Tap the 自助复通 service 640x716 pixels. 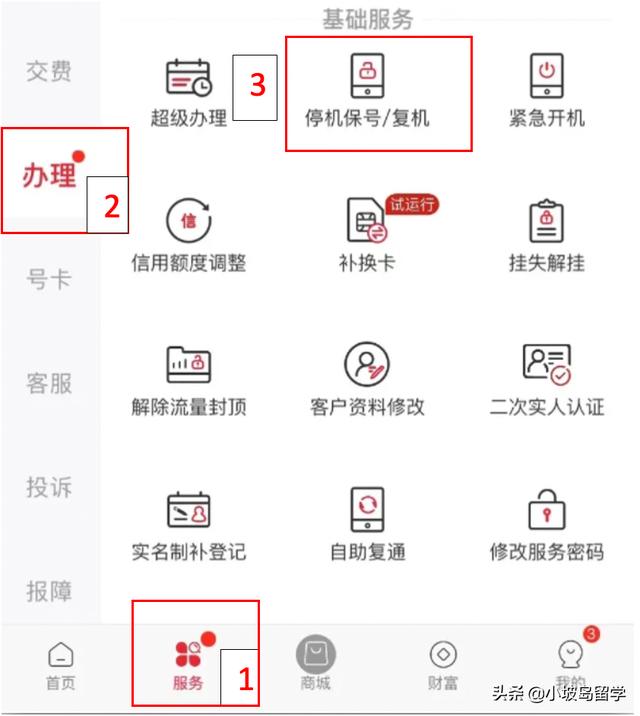(366, 525)
